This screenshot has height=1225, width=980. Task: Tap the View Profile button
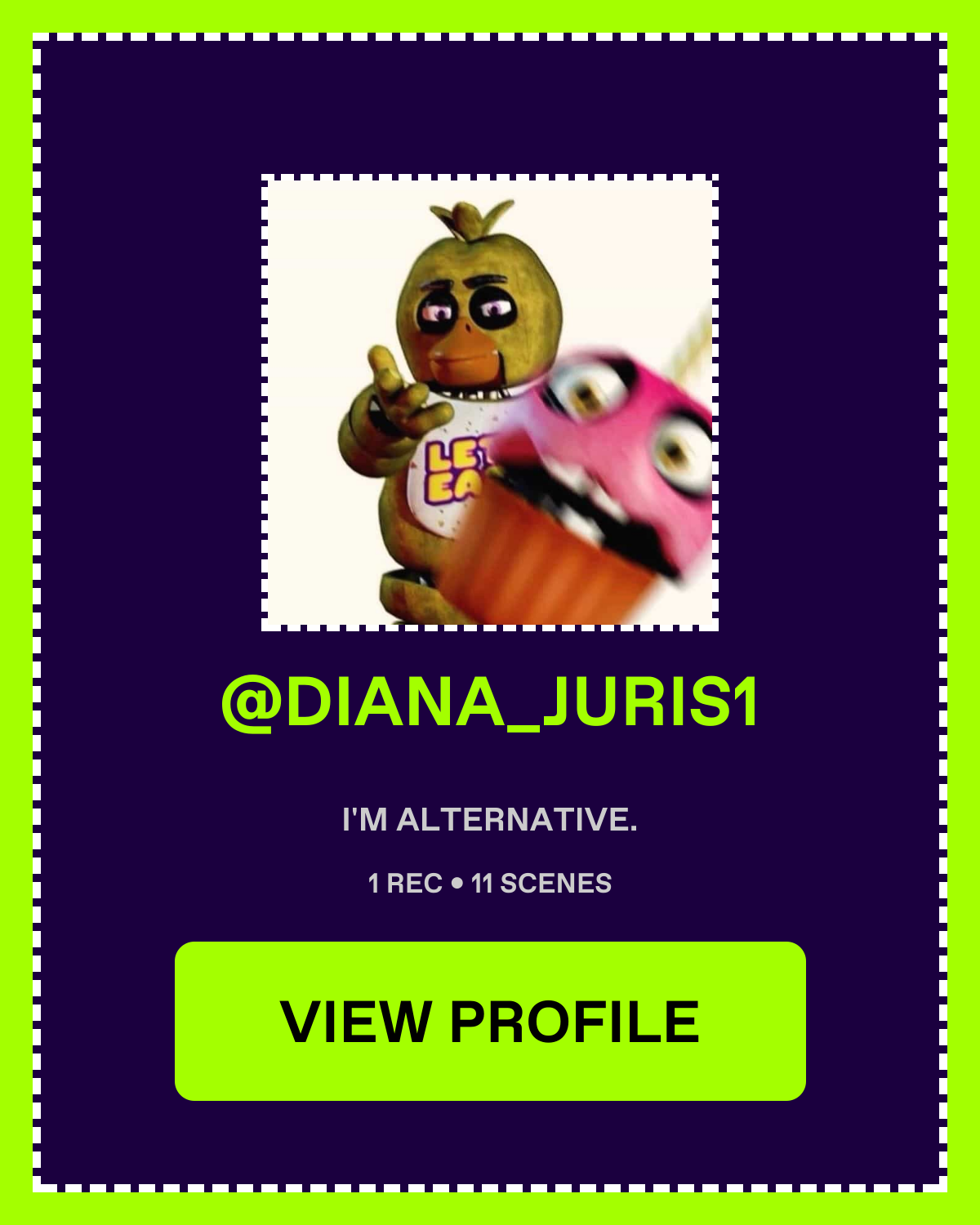[490, 1021]
